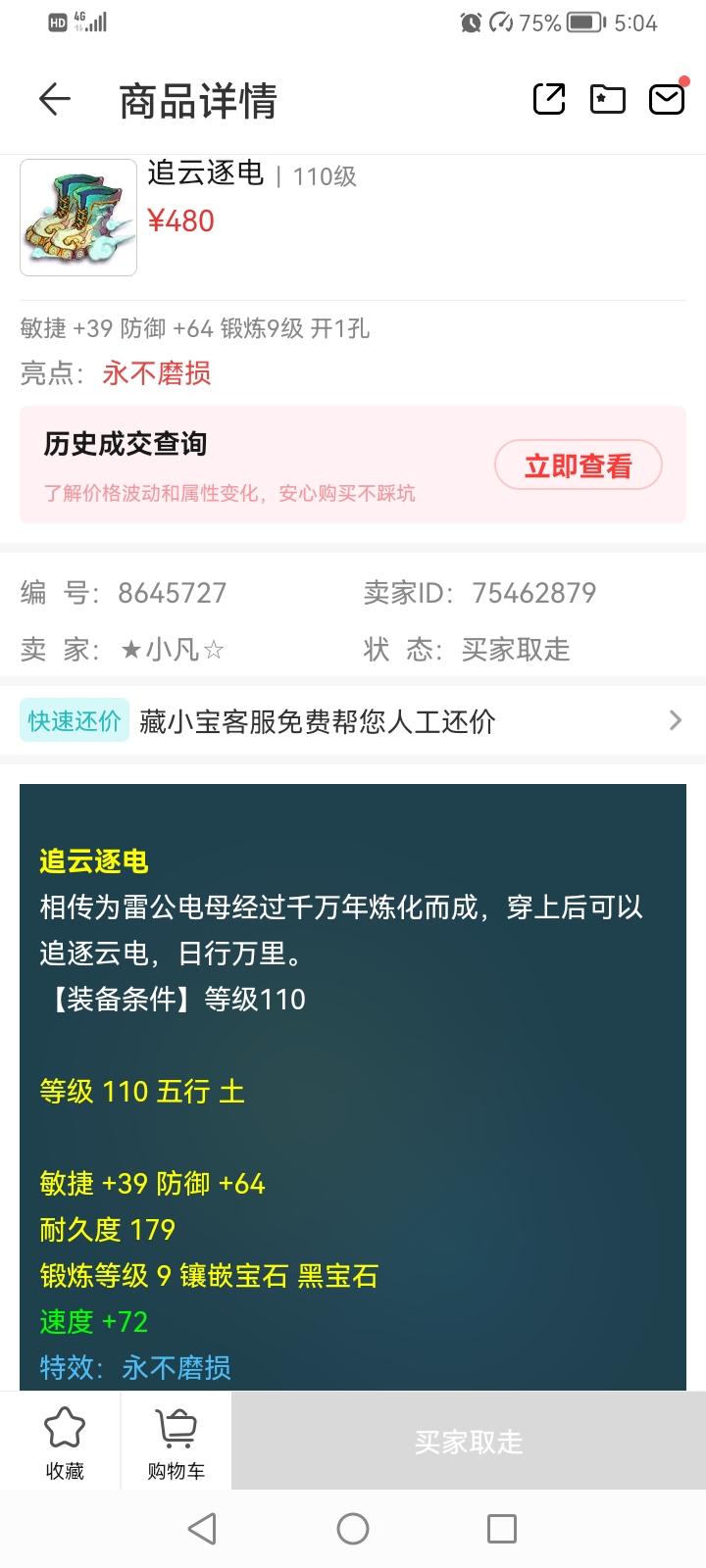The height and width of the screenshot is (1568, 706).
Task: Open the system recent apps button
Action: coord(502,1529)
